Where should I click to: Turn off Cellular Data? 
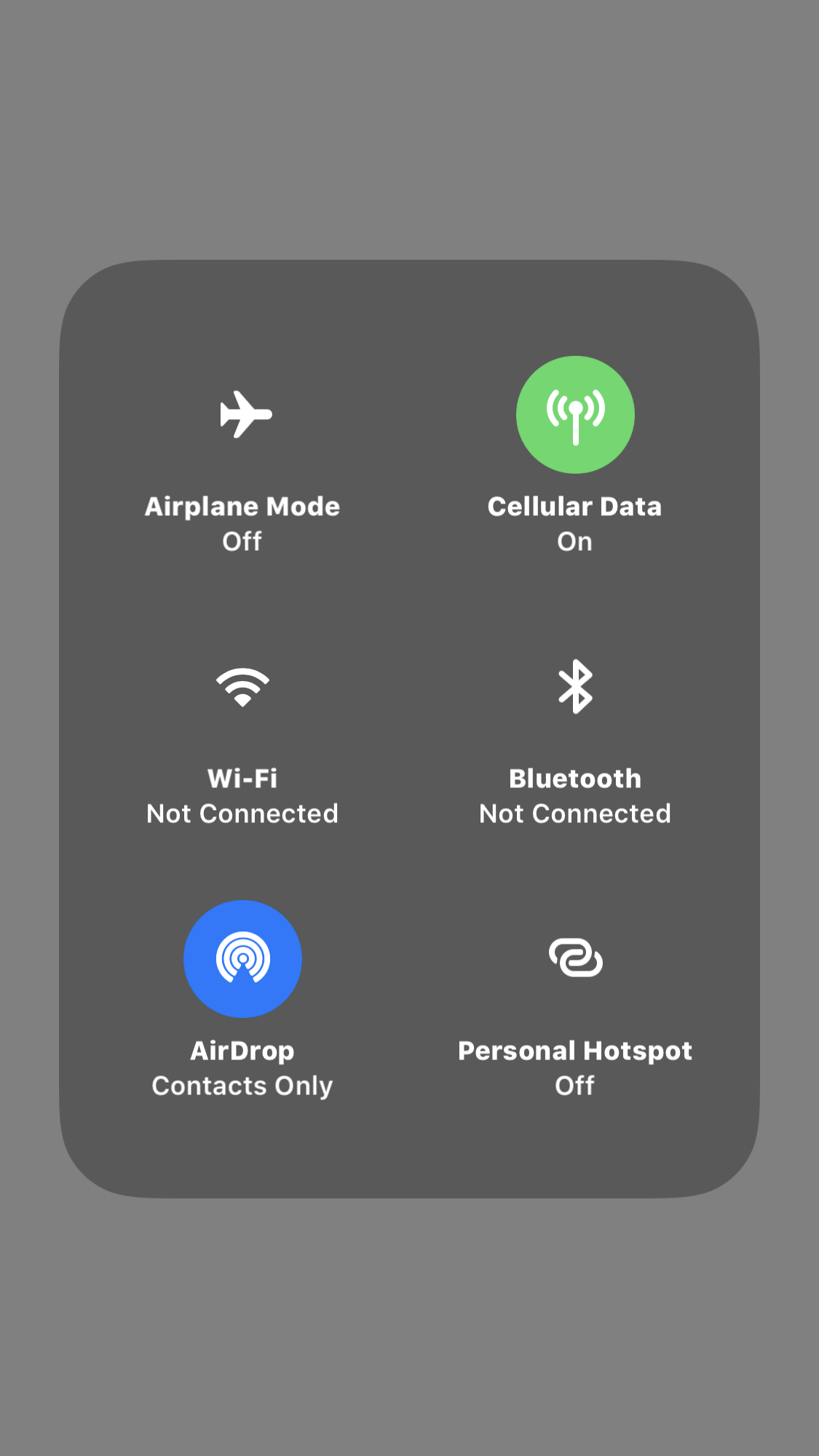(575, 415)
